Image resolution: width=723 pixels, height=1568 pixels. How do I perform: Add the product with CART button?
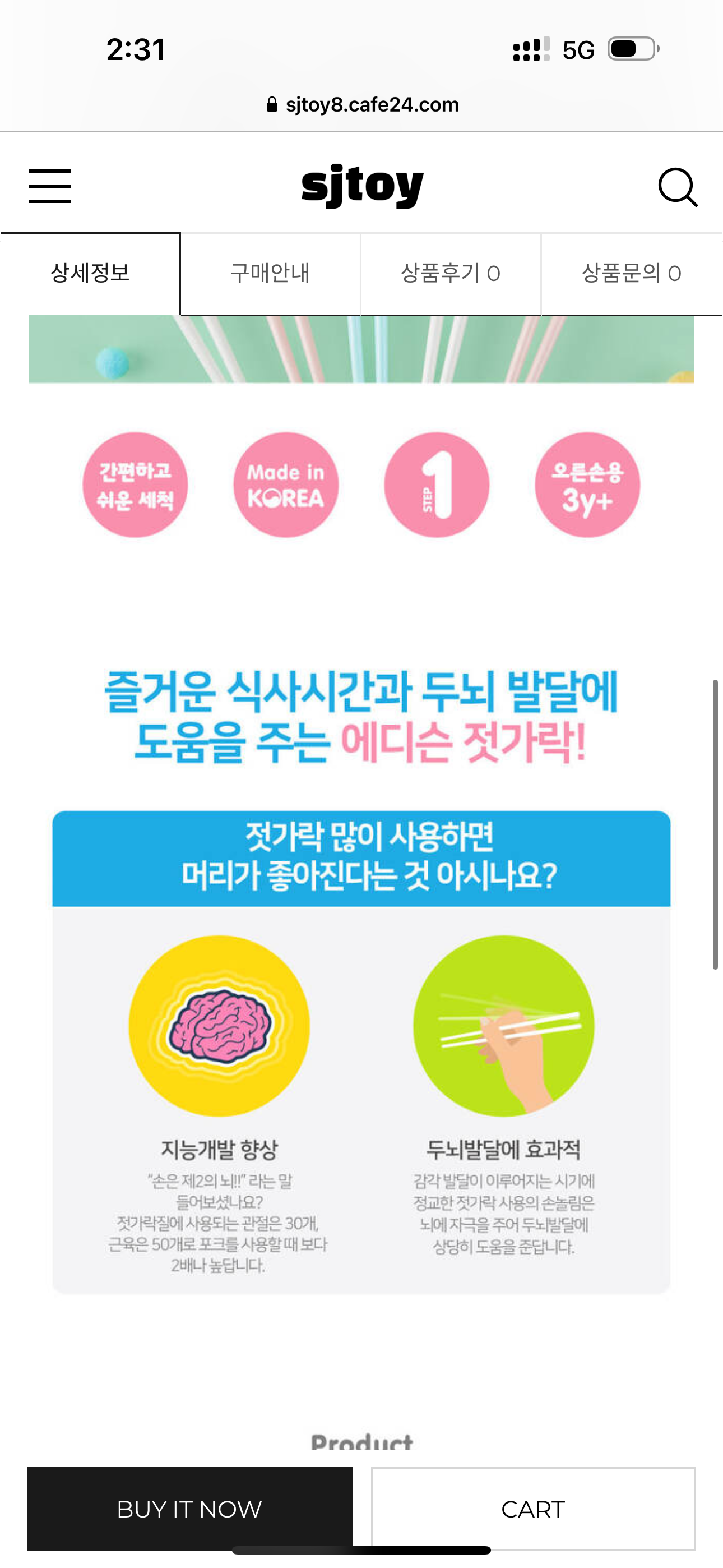click(x=533, y=1509)
